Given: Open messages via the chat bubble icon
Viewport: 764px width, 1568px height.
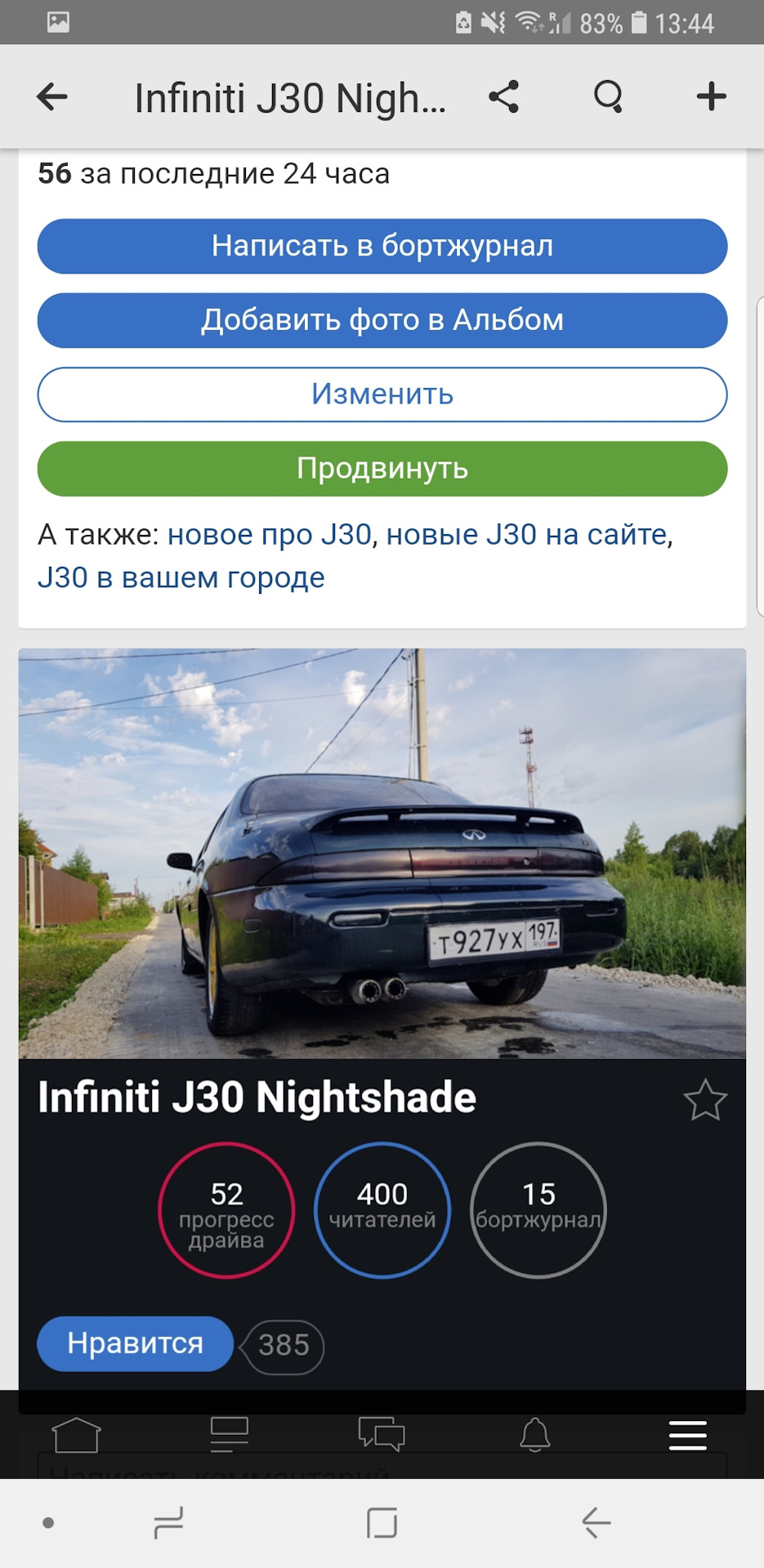Looking at the screenshot, I should pyautogui.click(x=382, y=1436).
